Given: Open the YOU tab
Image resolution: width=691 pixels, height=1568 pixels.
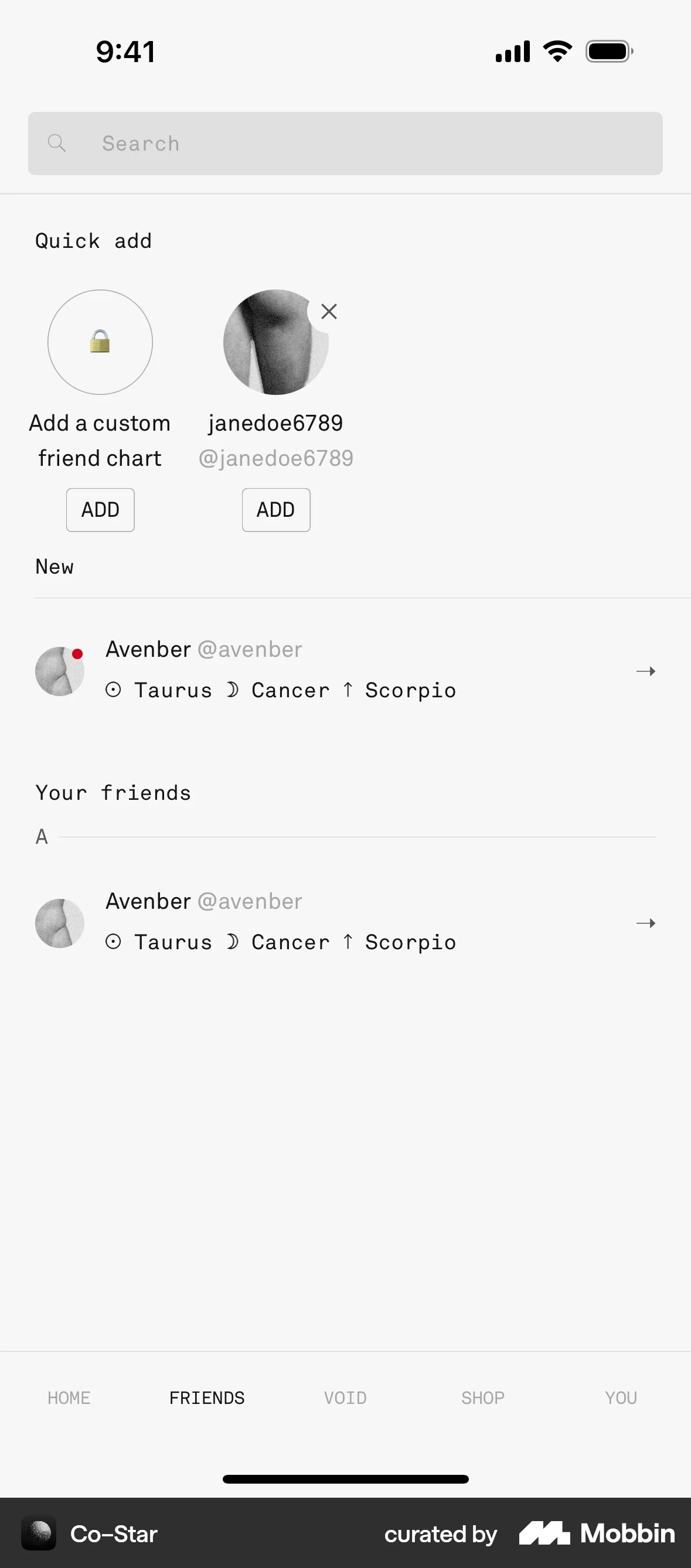Looking at the screenshot, I should coord(619,1398).
